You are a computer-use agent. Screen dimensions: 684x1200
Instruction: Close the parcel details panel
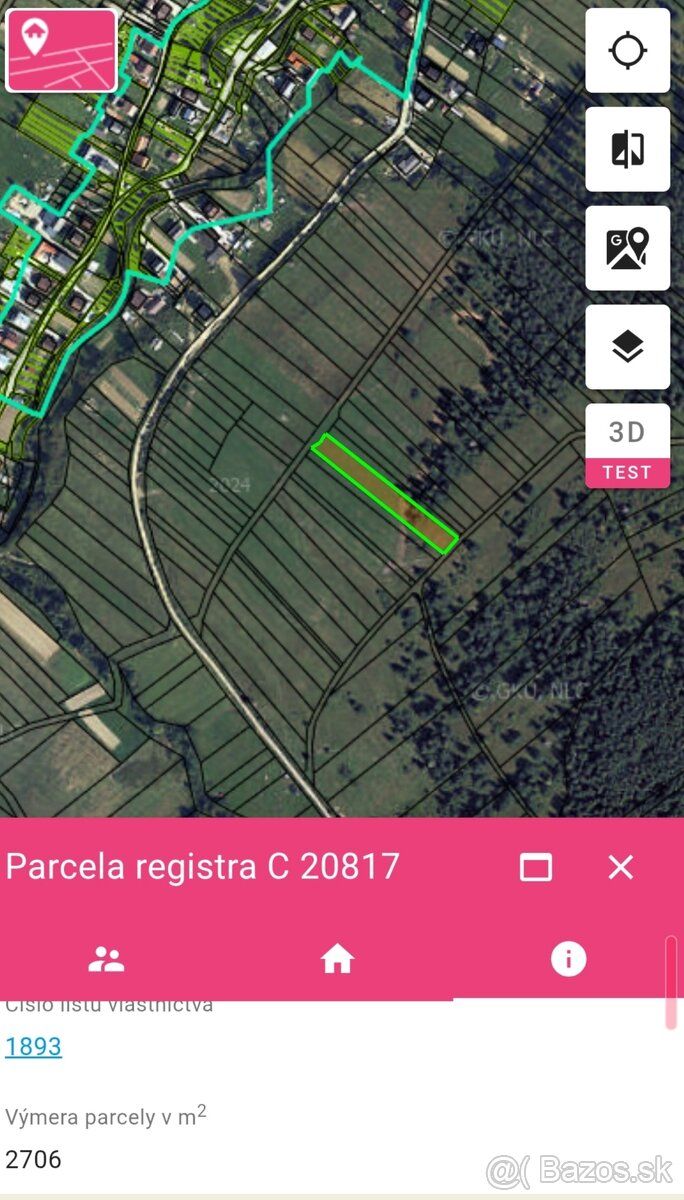(621, 867)
